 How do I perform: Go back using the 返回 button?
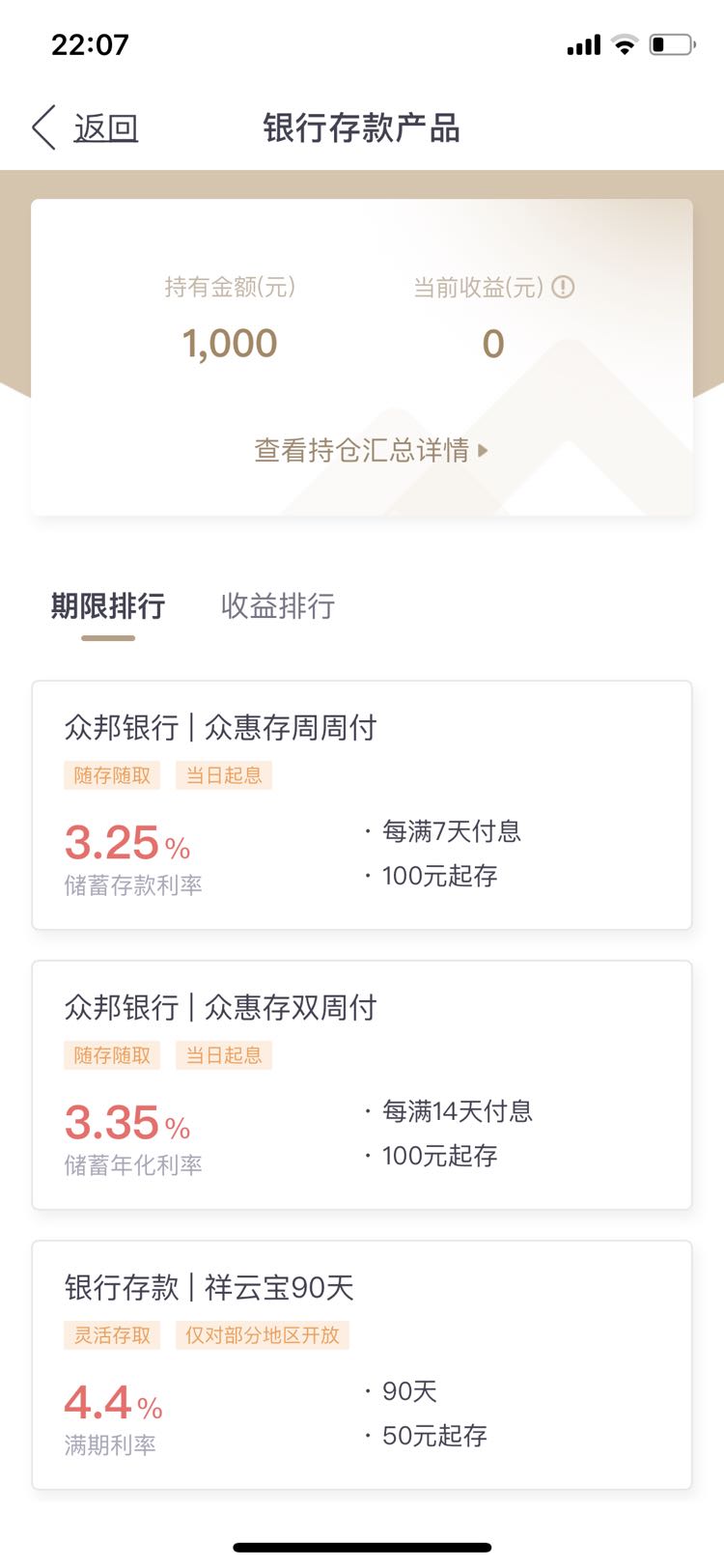pyautogui.click(x=86, y=127)
